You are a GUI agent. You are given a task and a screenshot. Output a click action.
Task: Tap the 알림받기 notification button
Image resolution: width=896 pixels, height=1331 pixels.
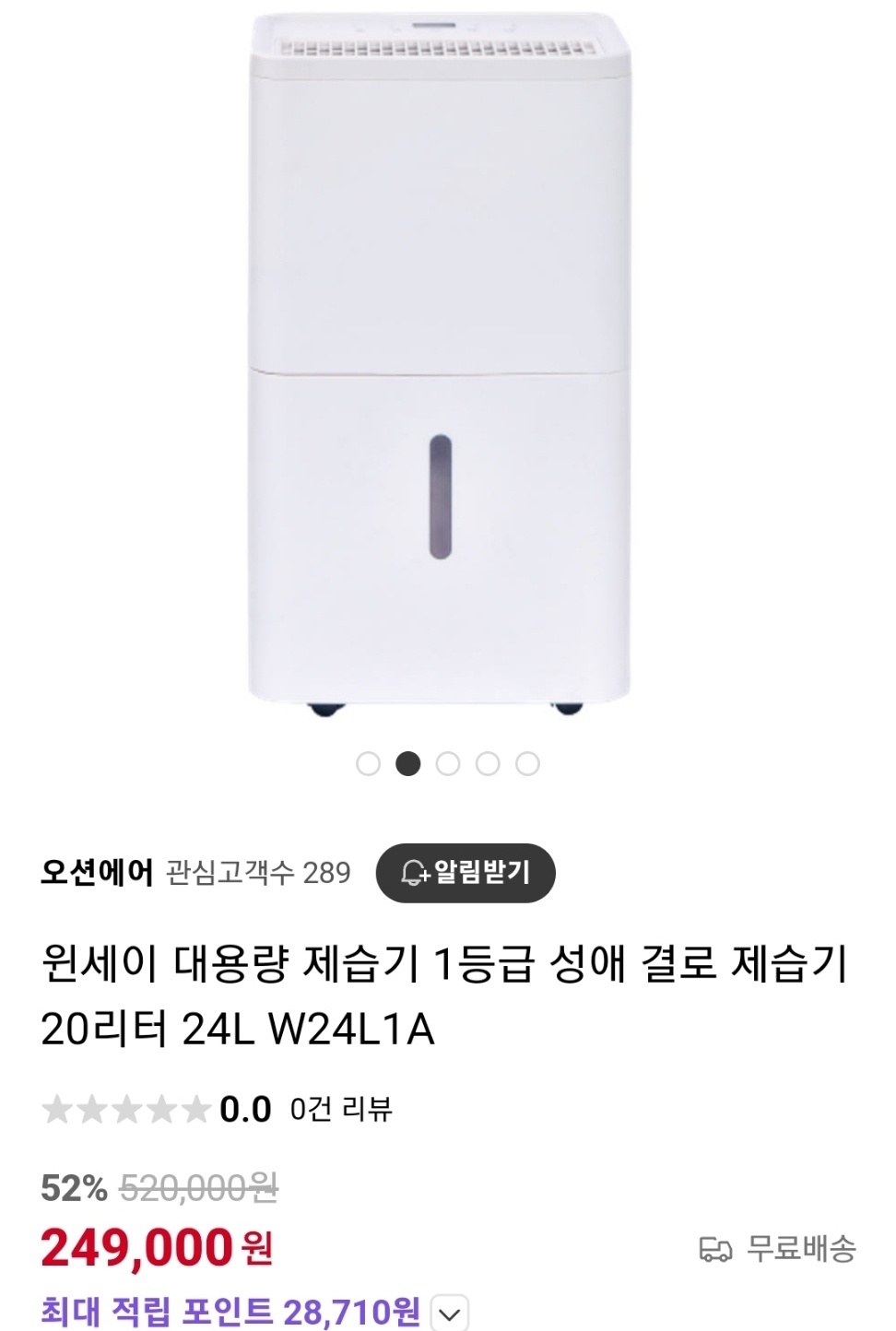click(466, 872)
